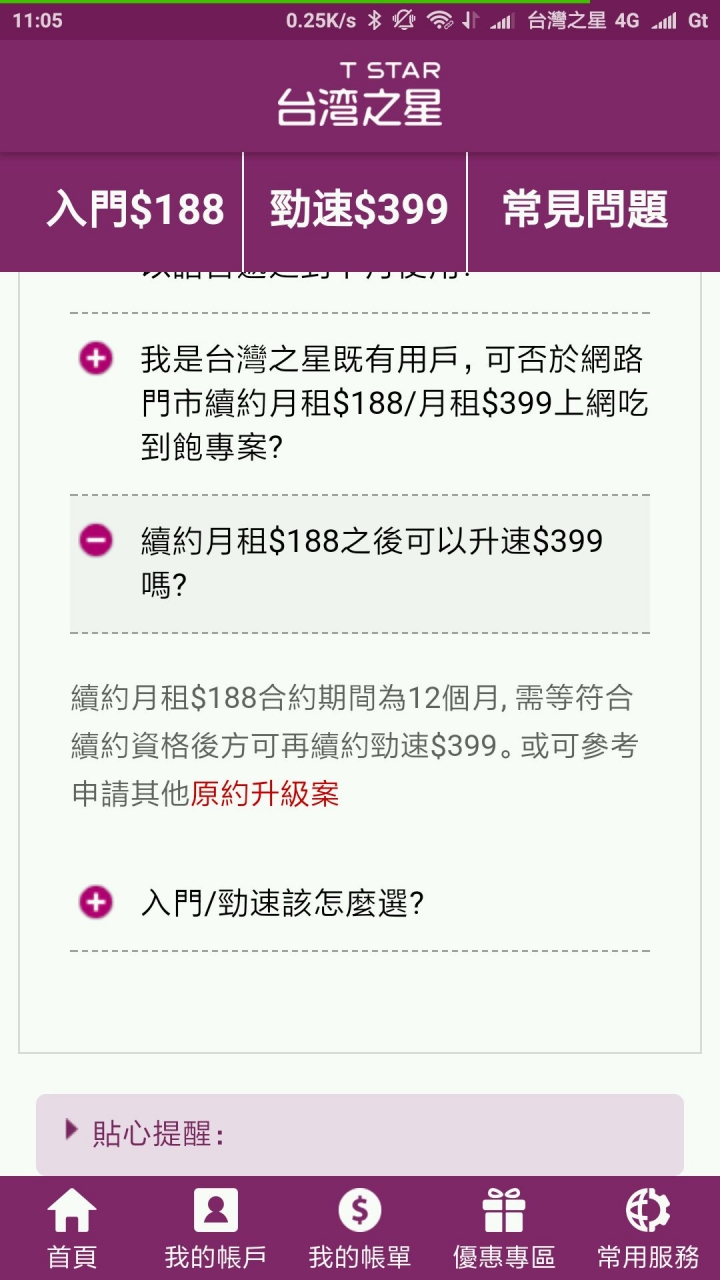This screenshot has height=1280, width=720.
Task: Open the 常用服務 tab
Action: (648, 1228)
